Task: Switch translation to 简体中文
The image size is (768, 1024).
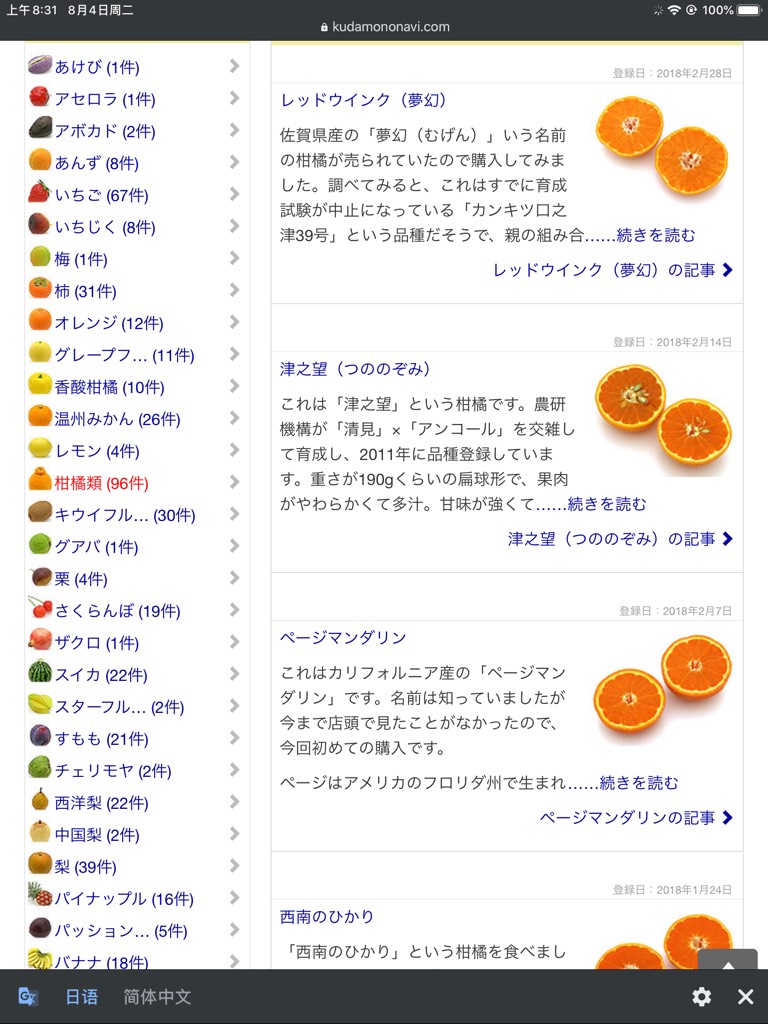Action: [157, 997]
